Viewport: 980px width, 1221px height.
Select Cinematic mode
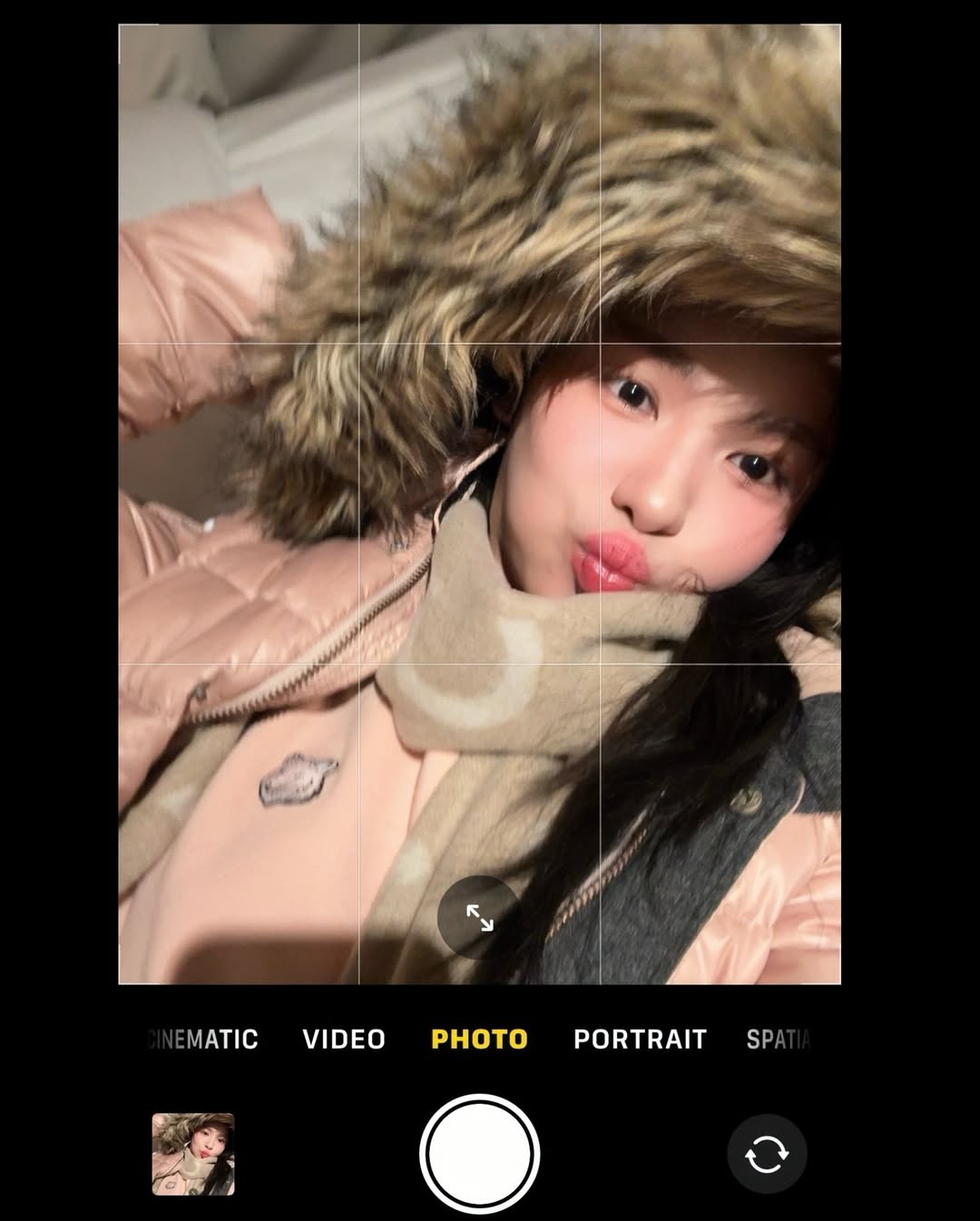pyautogui.click(x=204, y=1039)
